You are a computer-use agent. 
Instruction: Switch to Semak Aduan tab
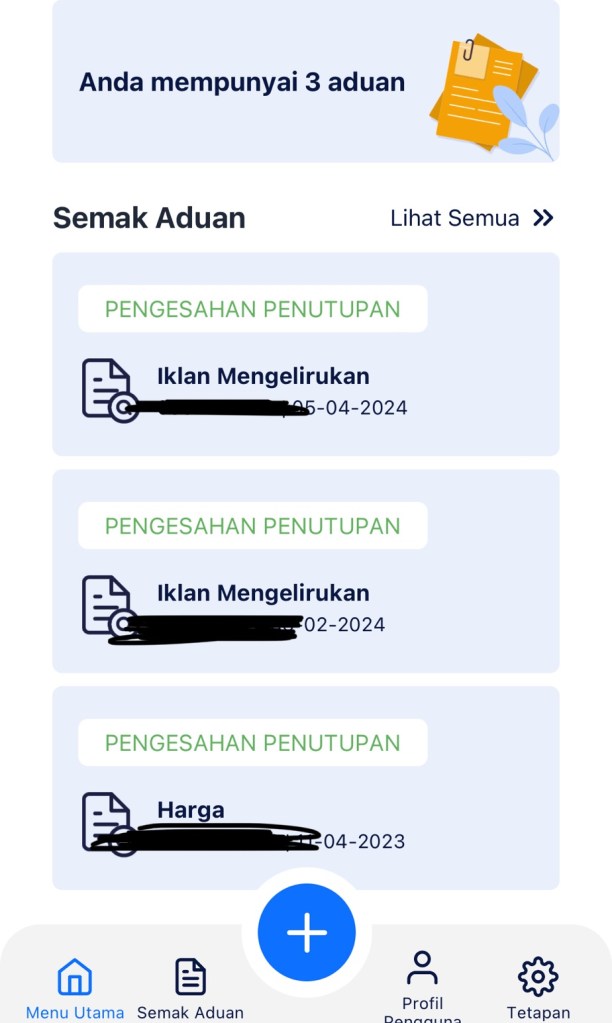190,988
